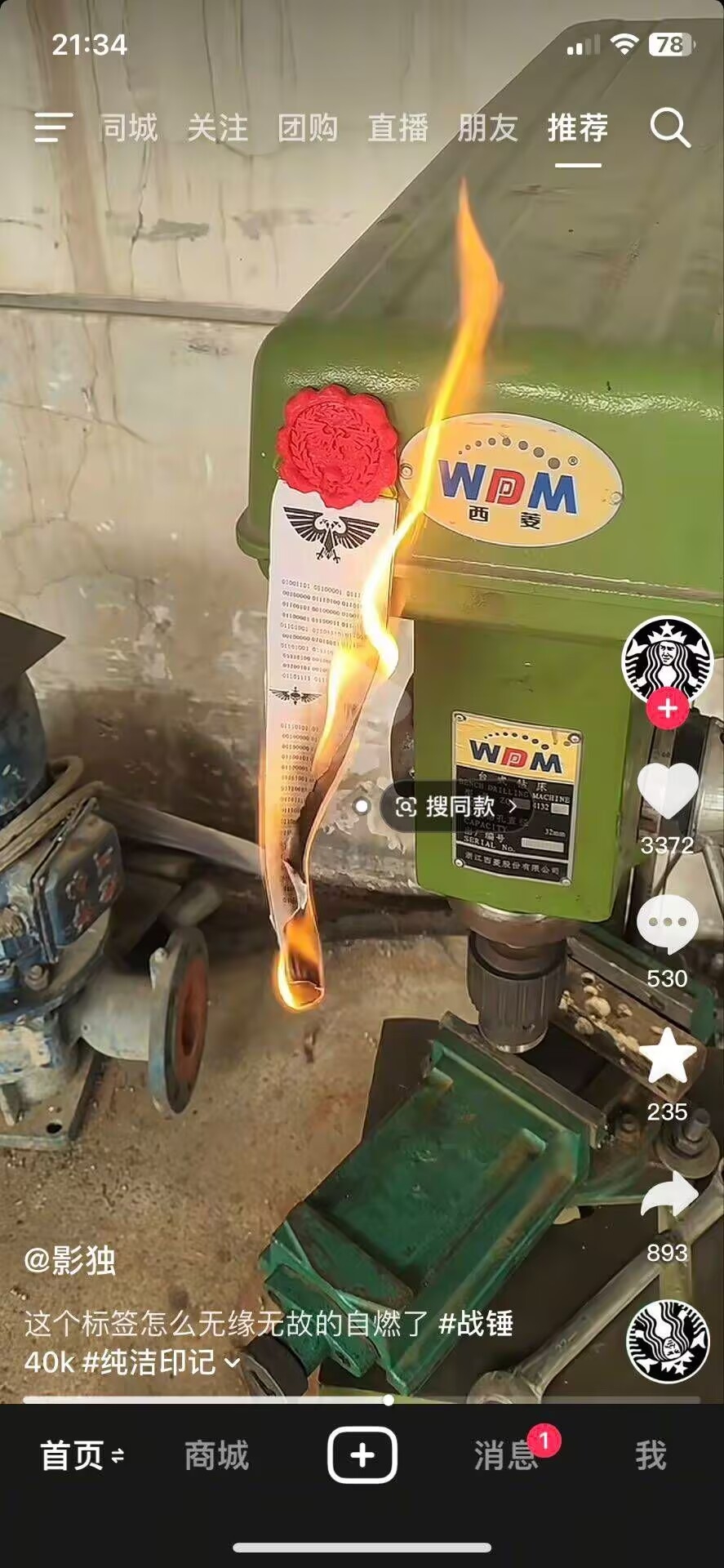Select the 推荐 tab
This screenshot has height=1568, width=724.
(x=578, y=128)
